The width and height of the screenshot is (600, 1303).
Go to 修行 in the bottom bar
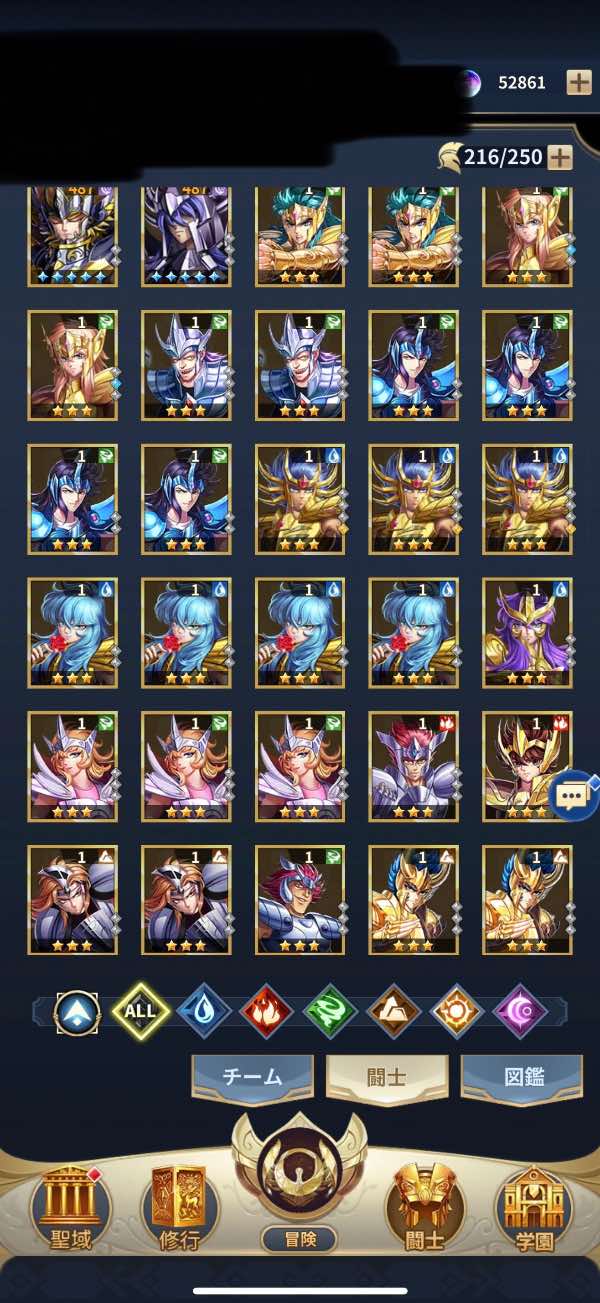point(178,1211)
